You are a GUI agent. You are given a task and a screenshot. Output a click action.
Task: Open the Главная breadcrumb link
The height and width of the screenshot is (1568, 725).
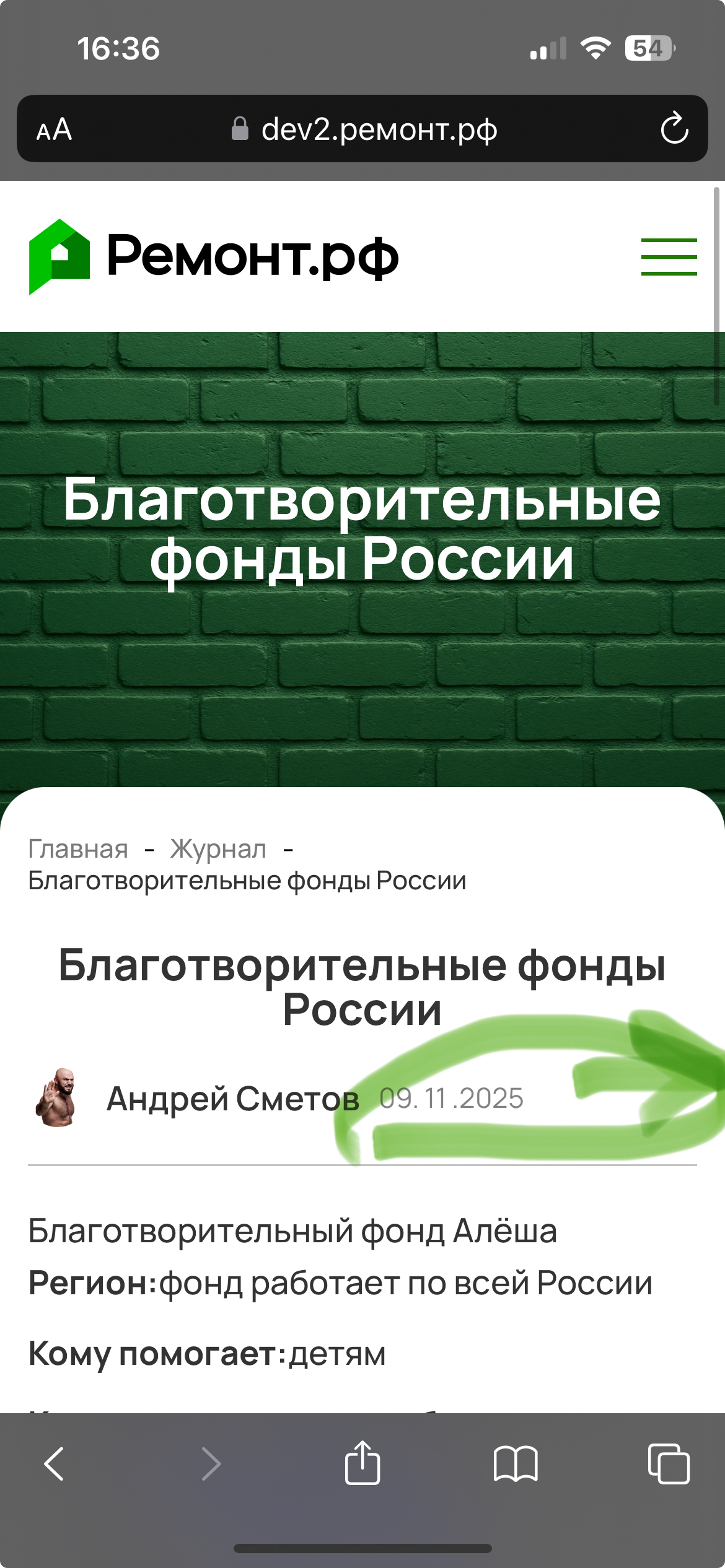[78, 849]
